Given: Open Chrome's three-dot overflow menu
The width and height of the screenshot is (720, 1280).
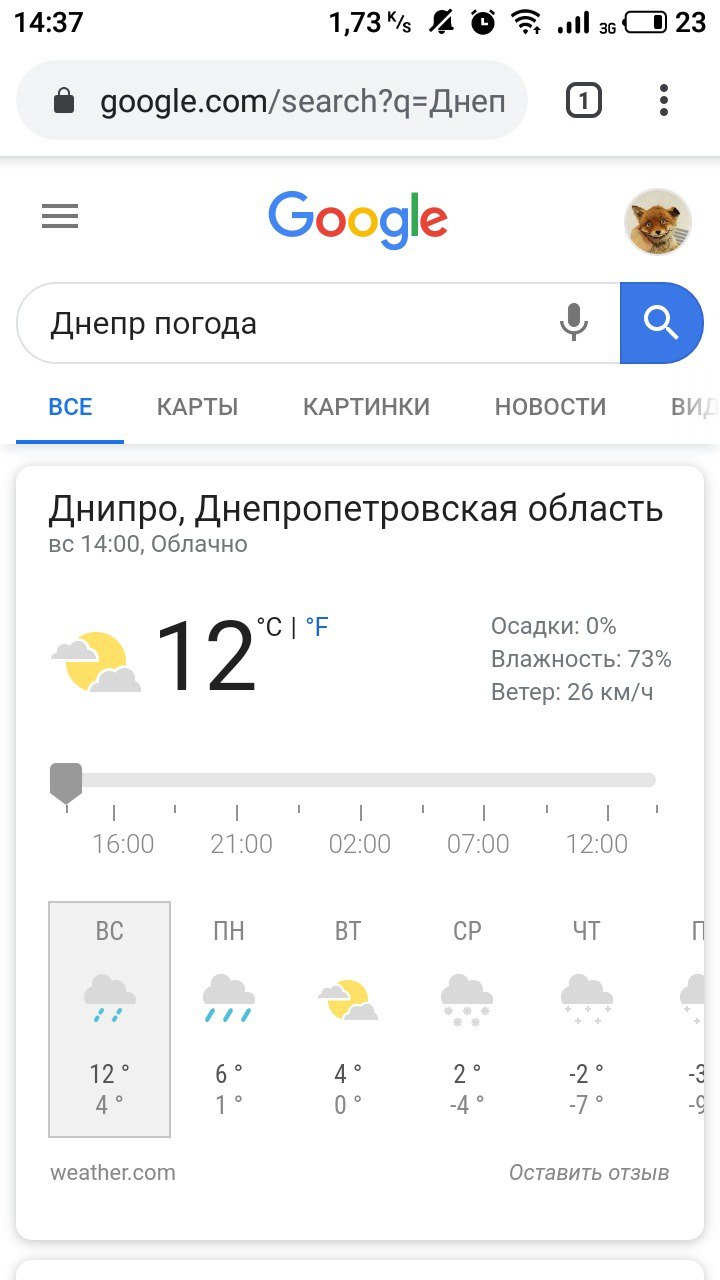Looking at the screenshot, I should 663,100.
